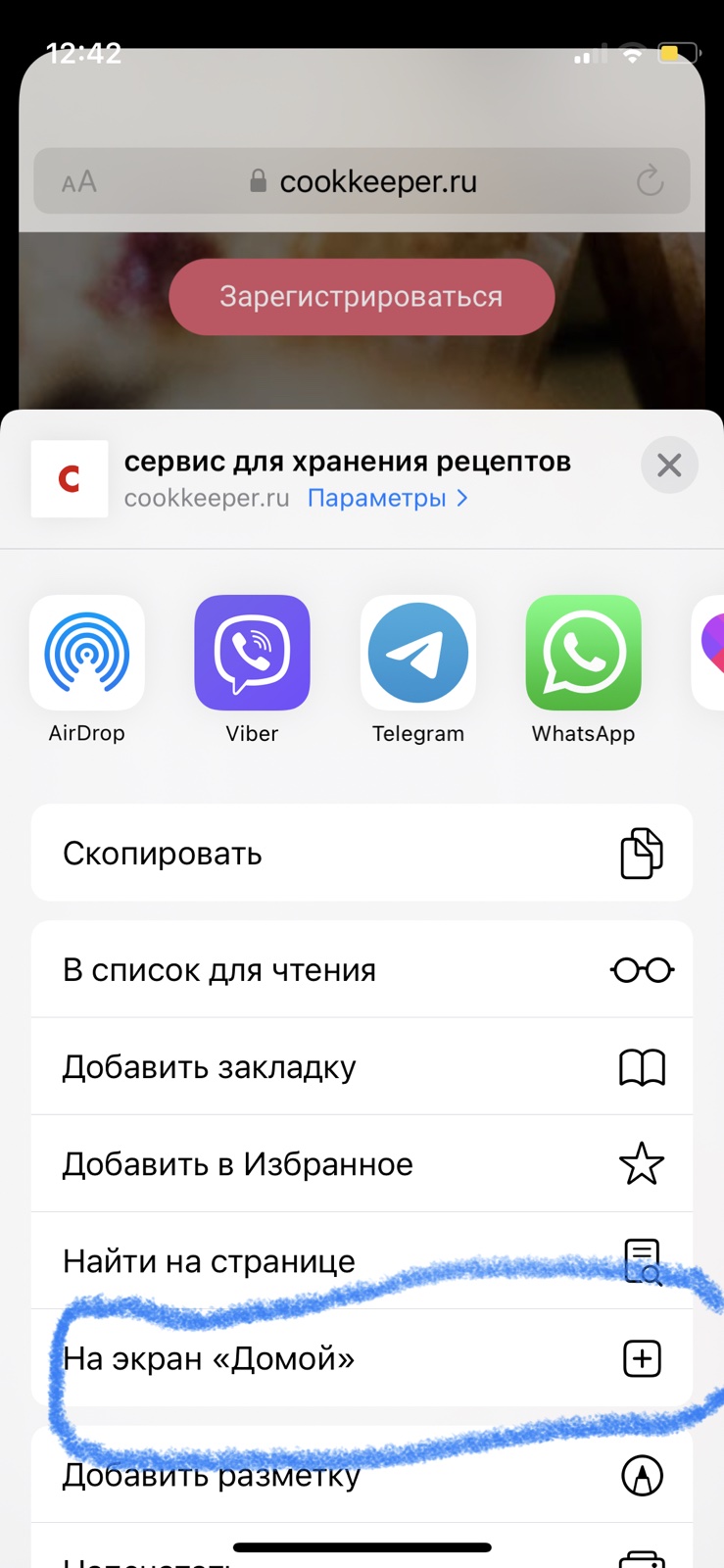Share via AirDrop
Viewport: 724px width, 1568px height.
click(87, 654)
